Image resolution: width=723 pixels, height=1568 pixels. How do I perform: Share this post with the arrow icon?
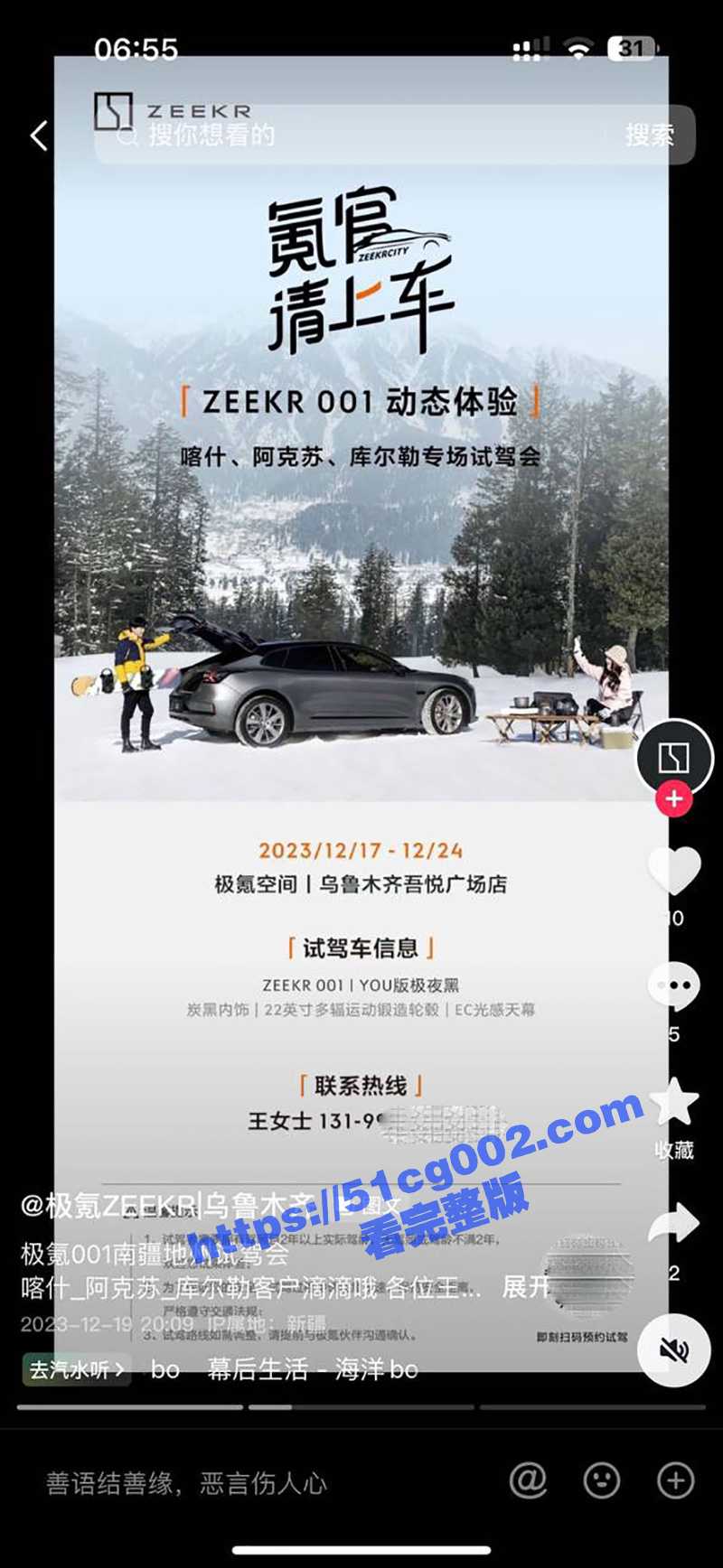coord(674,1225)
